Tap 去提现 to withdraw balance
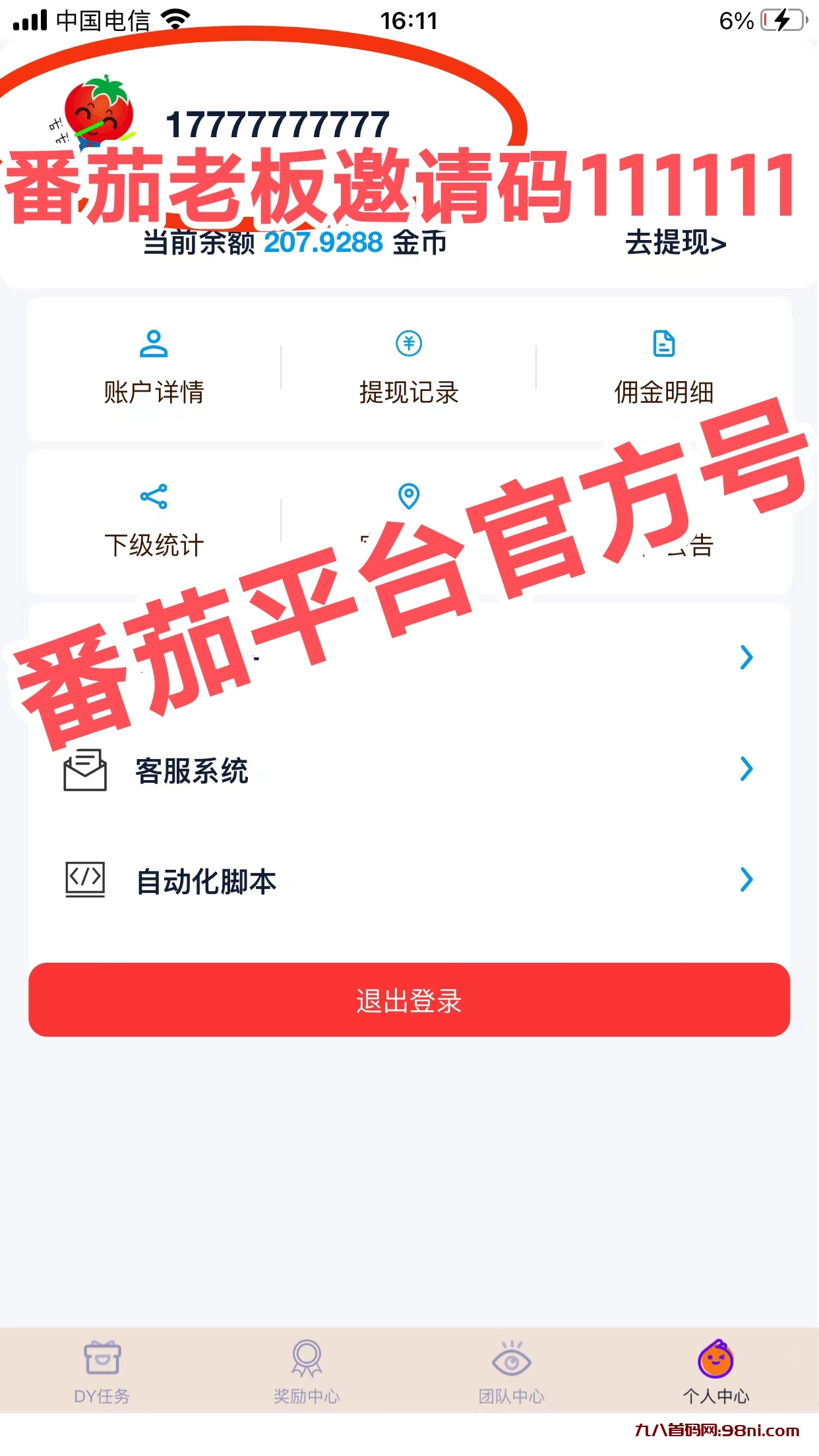819x1456 pixels. pos(675,243)
